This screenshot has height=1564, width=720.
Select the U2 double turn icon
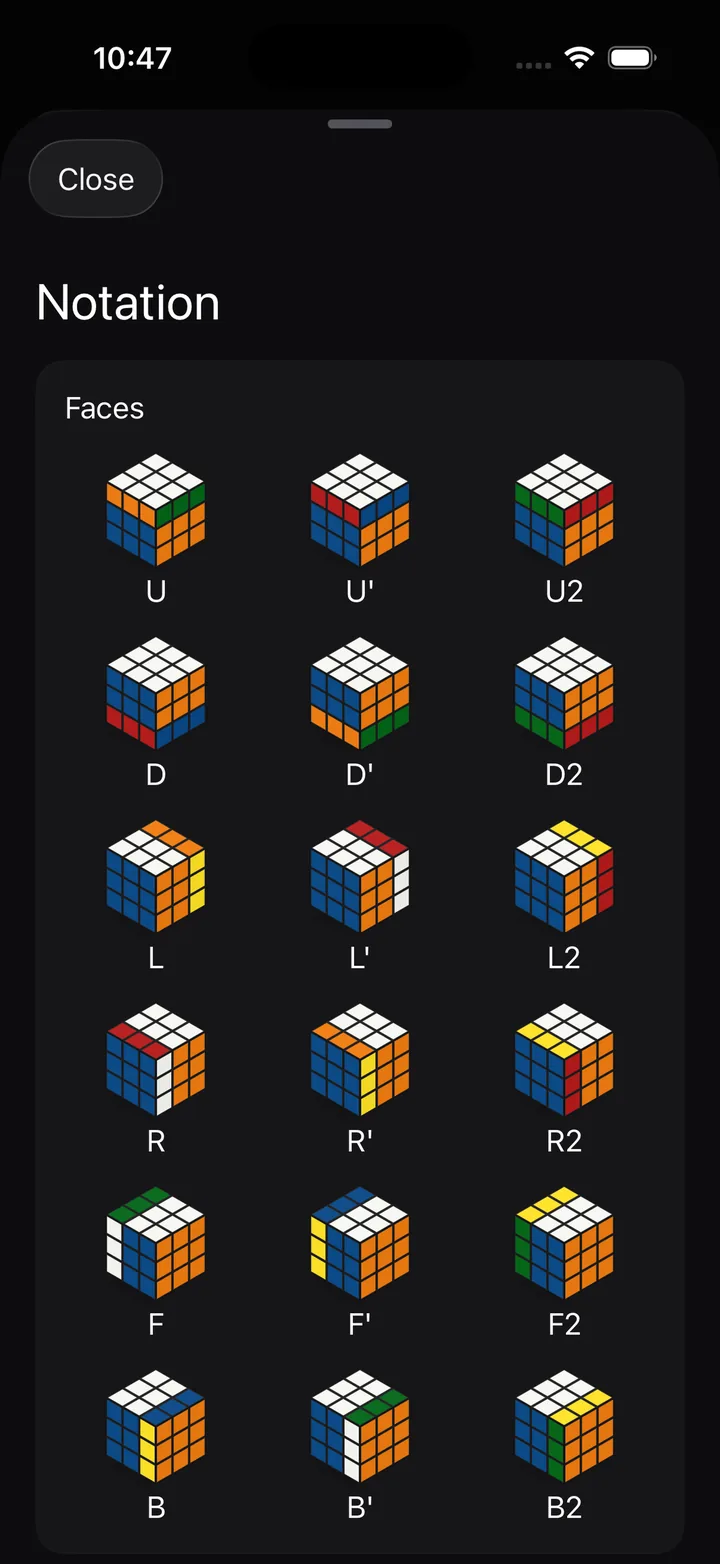(x=564, y=512)
